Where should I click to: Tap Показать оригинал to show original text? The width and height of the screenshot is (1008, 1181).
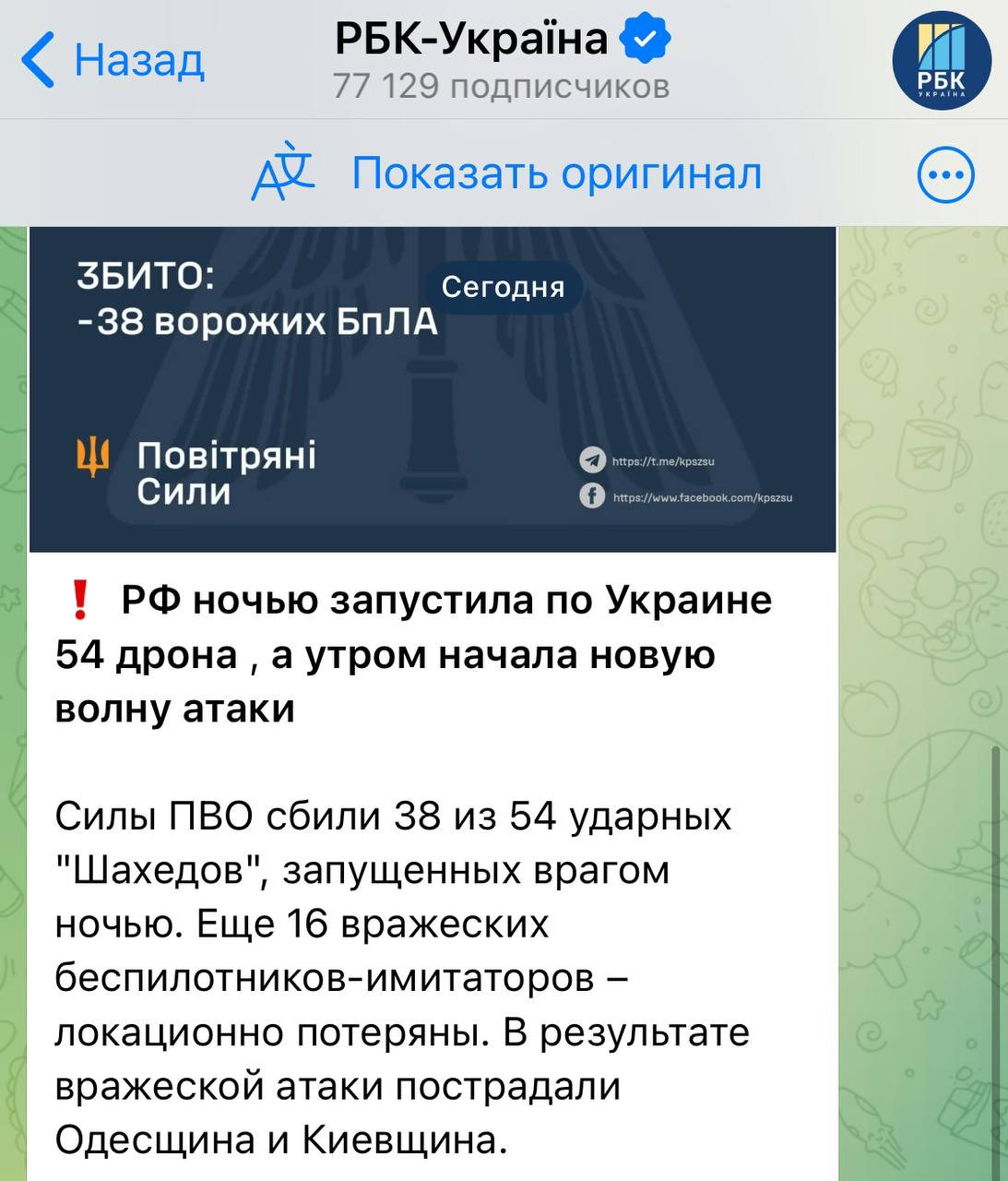pyautogui.click(x=556, y=173)
